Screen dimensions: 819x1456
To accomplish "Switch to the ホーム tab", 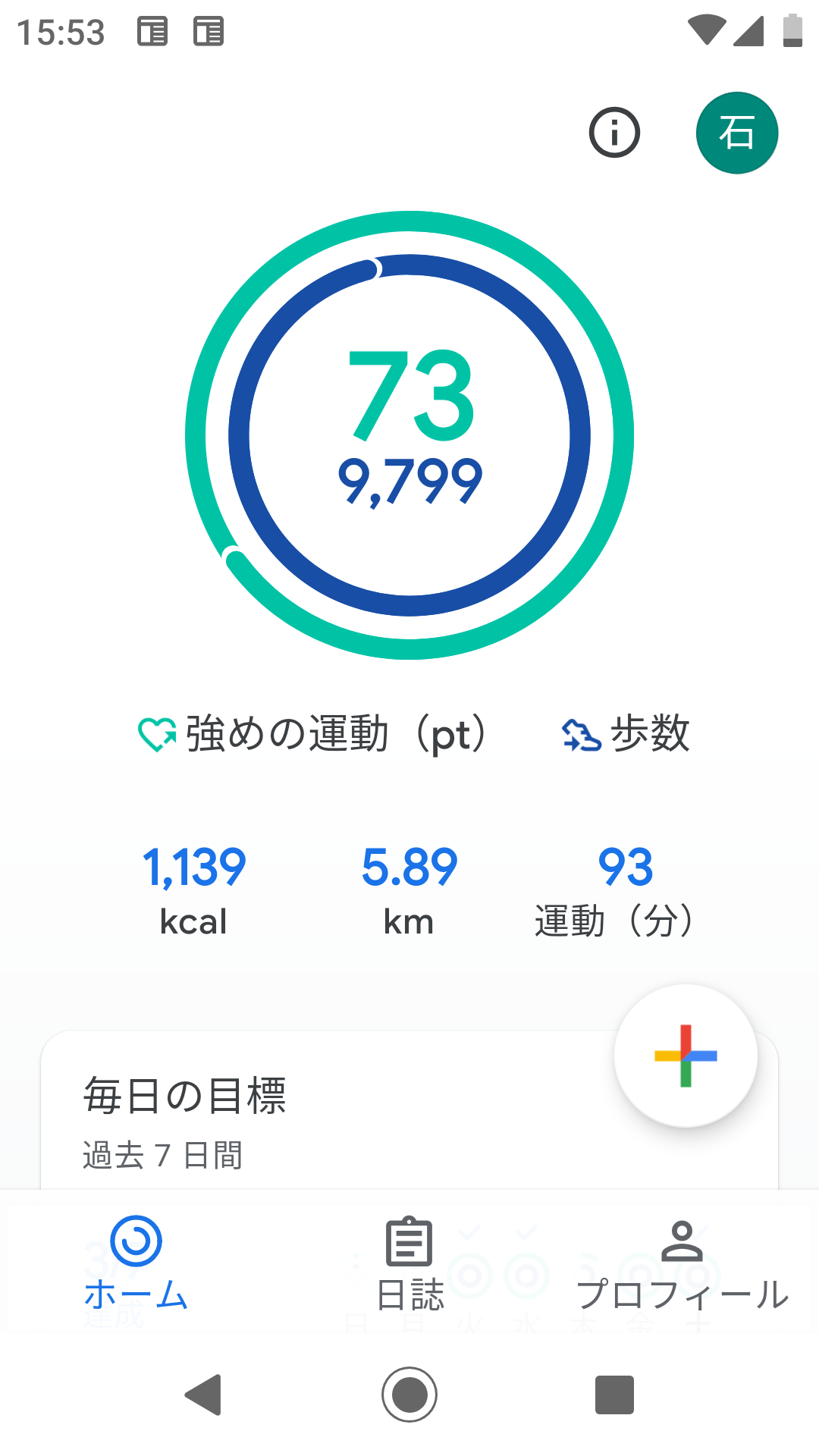I will tap(136, 1263).
